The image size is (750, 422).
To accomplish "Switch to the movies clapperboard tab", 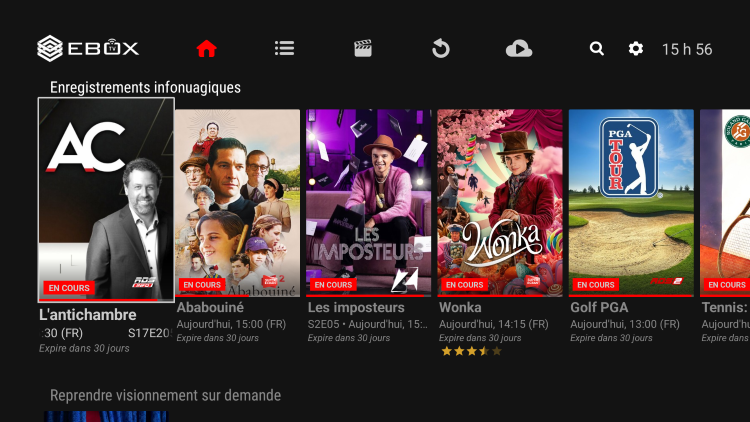I will pyautogui.click(x=363, y=48).
